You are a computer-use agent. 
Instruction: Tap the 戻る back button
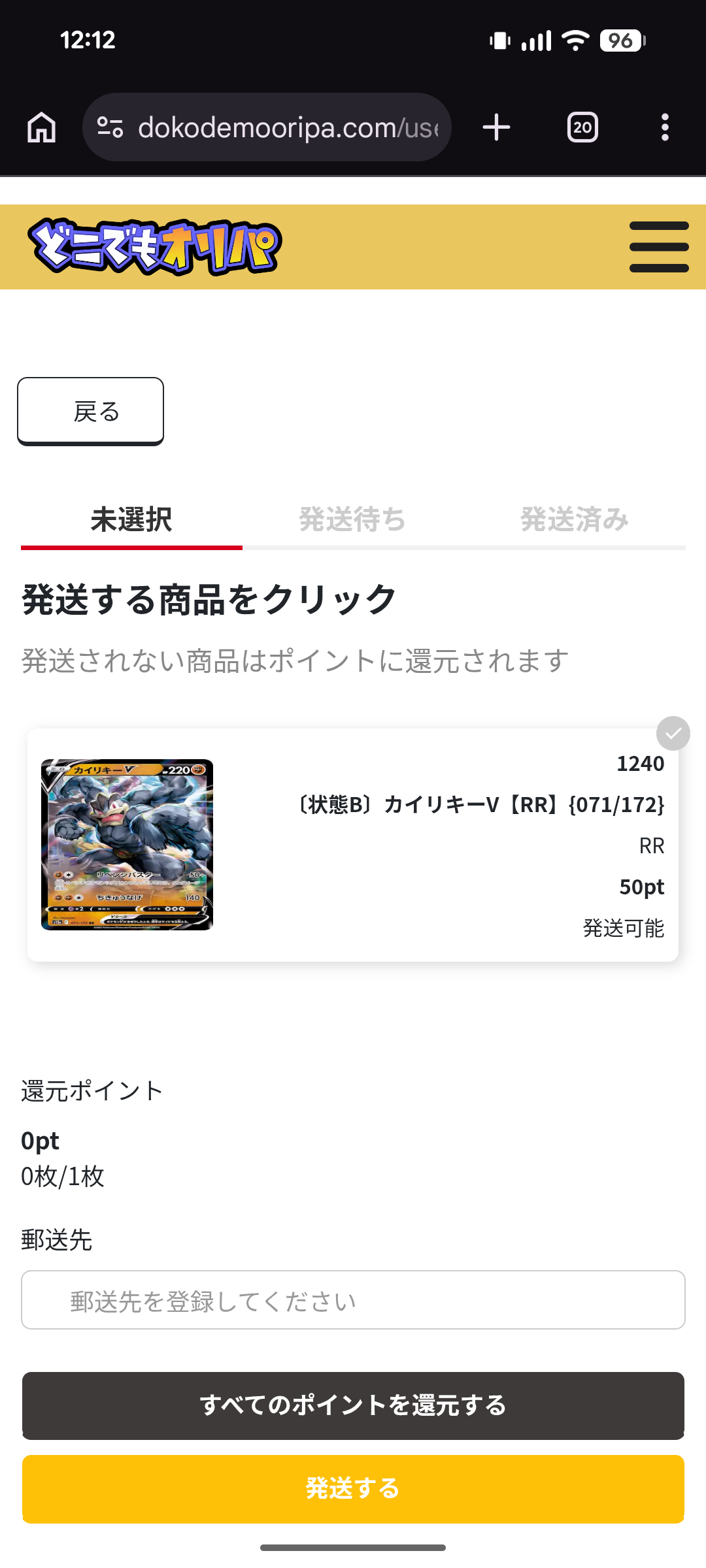pyautogui.click(x=91, y=412)
